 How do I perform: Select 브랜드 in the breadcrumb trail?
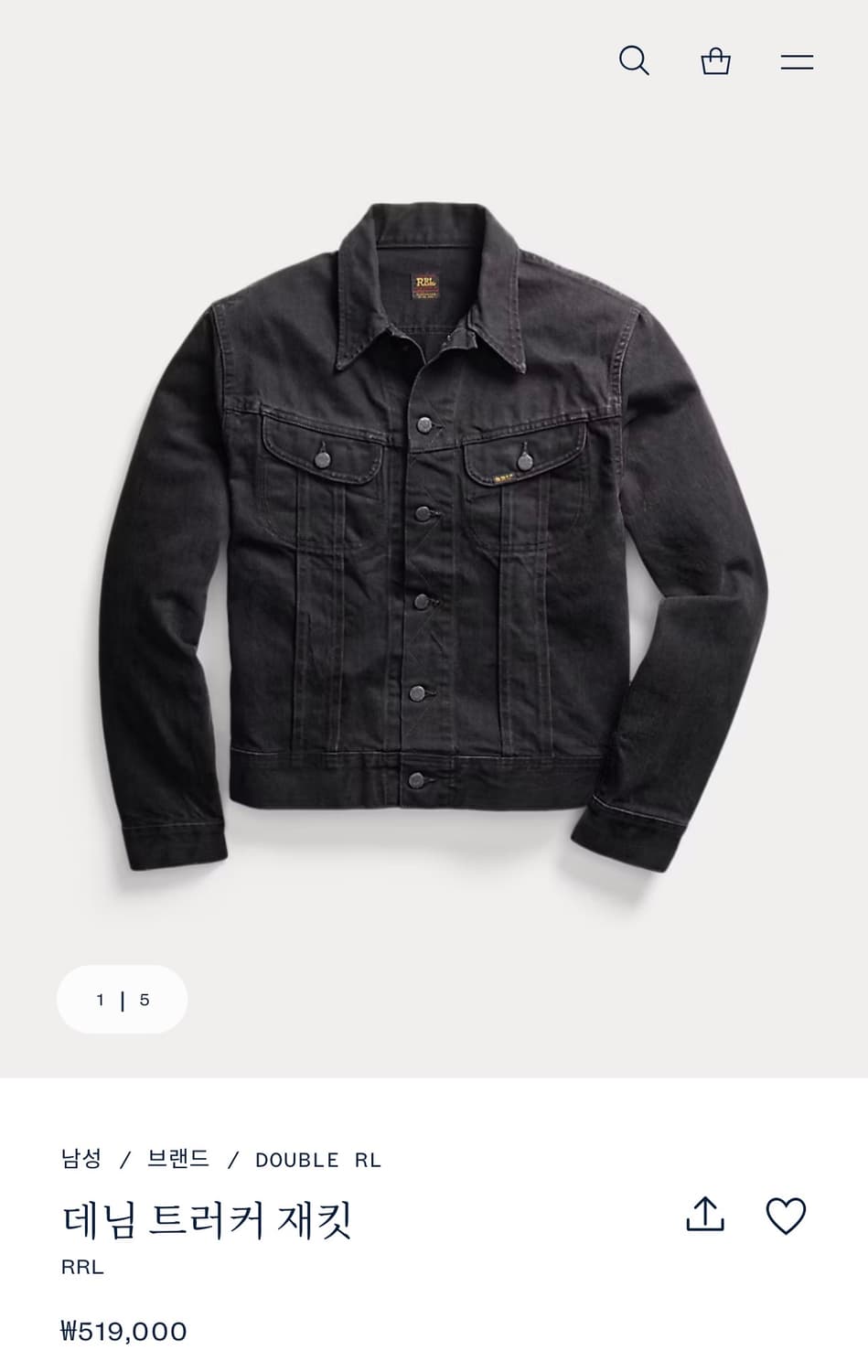(178, 1160)
